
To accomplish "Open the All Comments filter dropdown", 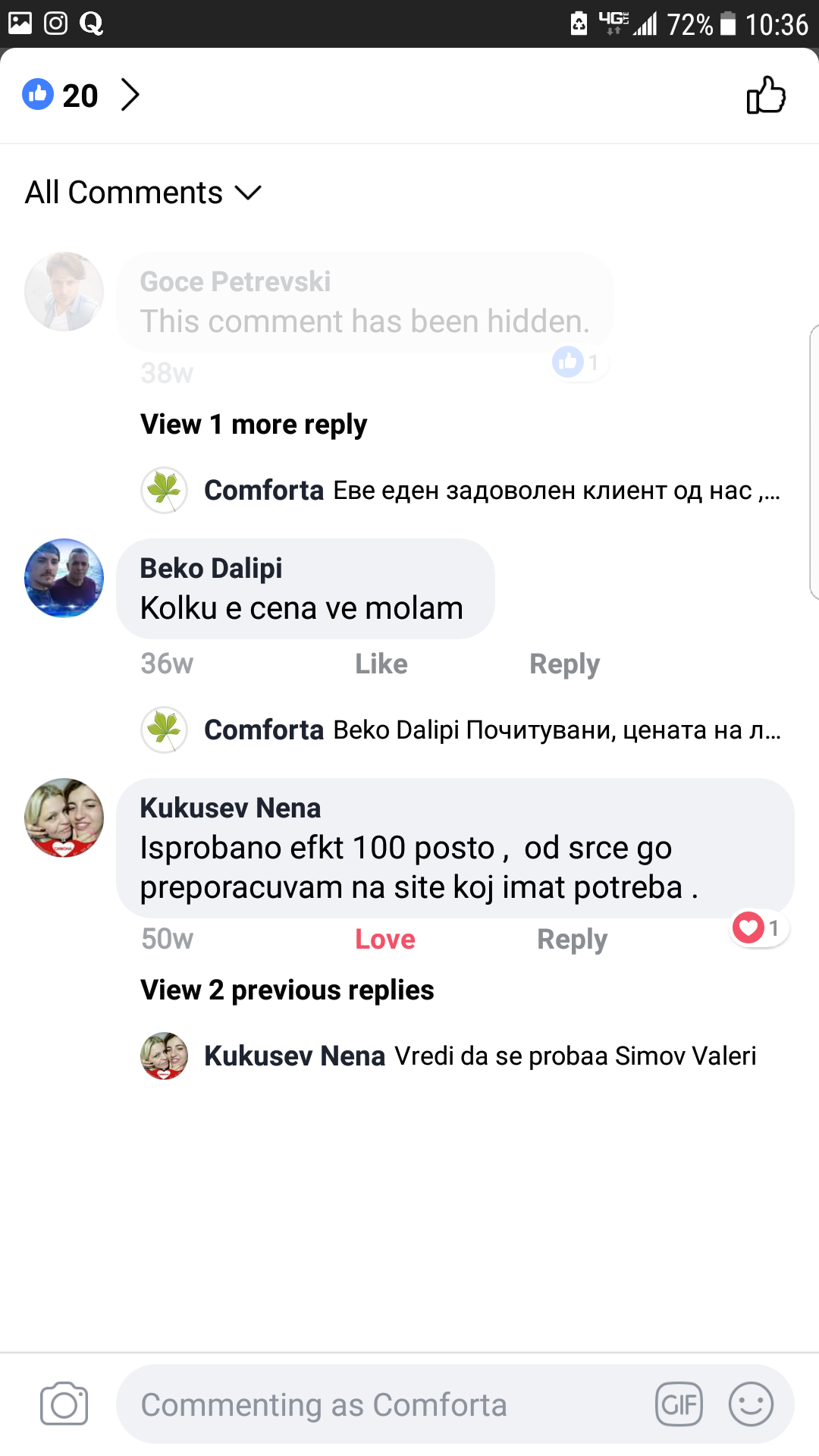I will [x=143, y=193].
